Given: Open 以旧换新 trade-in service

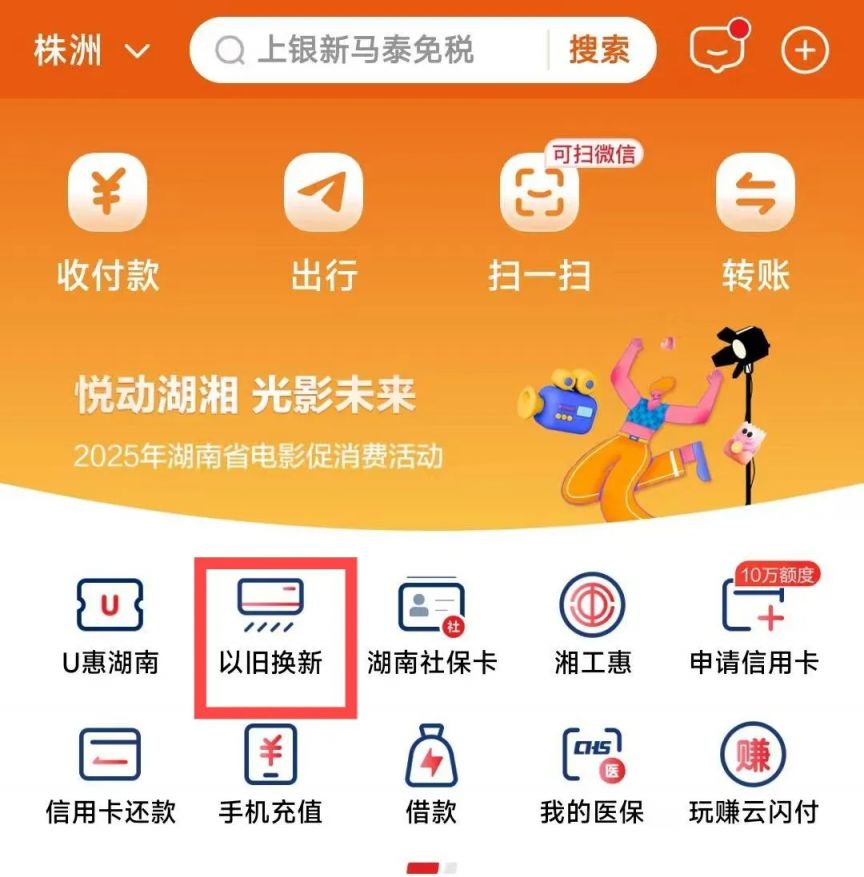Looking at the screenshot, I should tap(270, 625).
